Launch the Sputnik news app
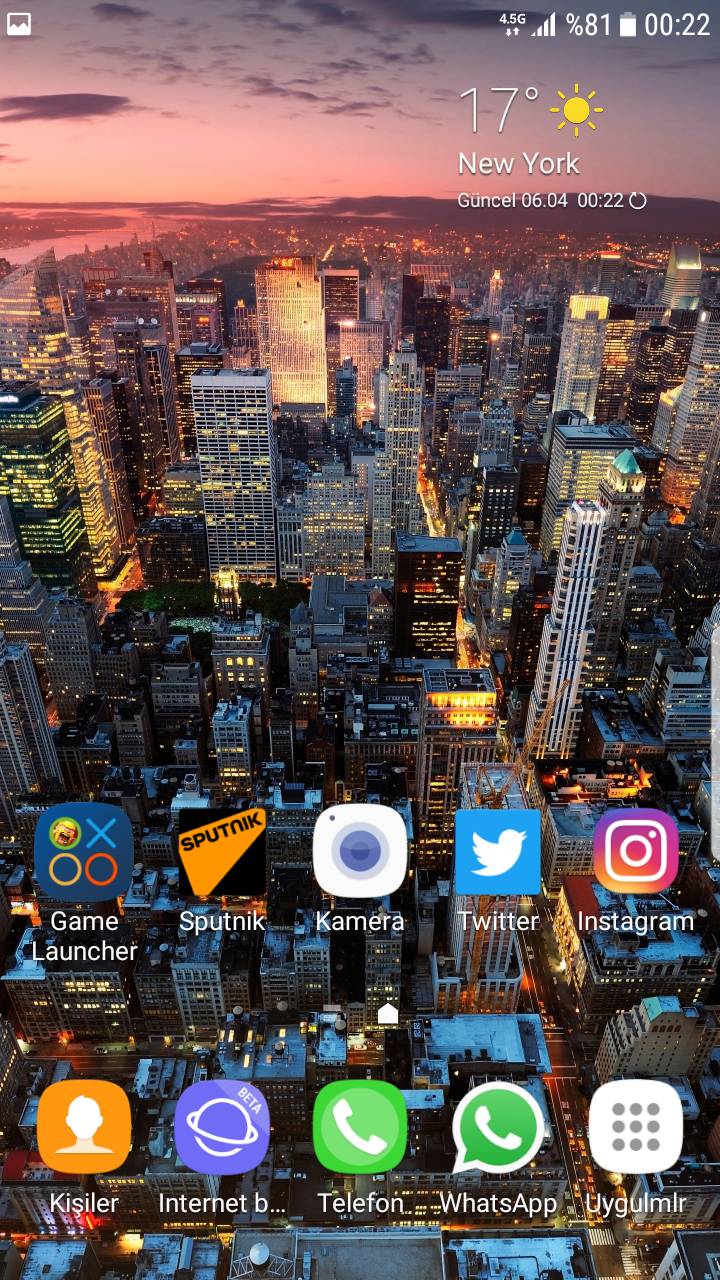 tap(222, 851)
